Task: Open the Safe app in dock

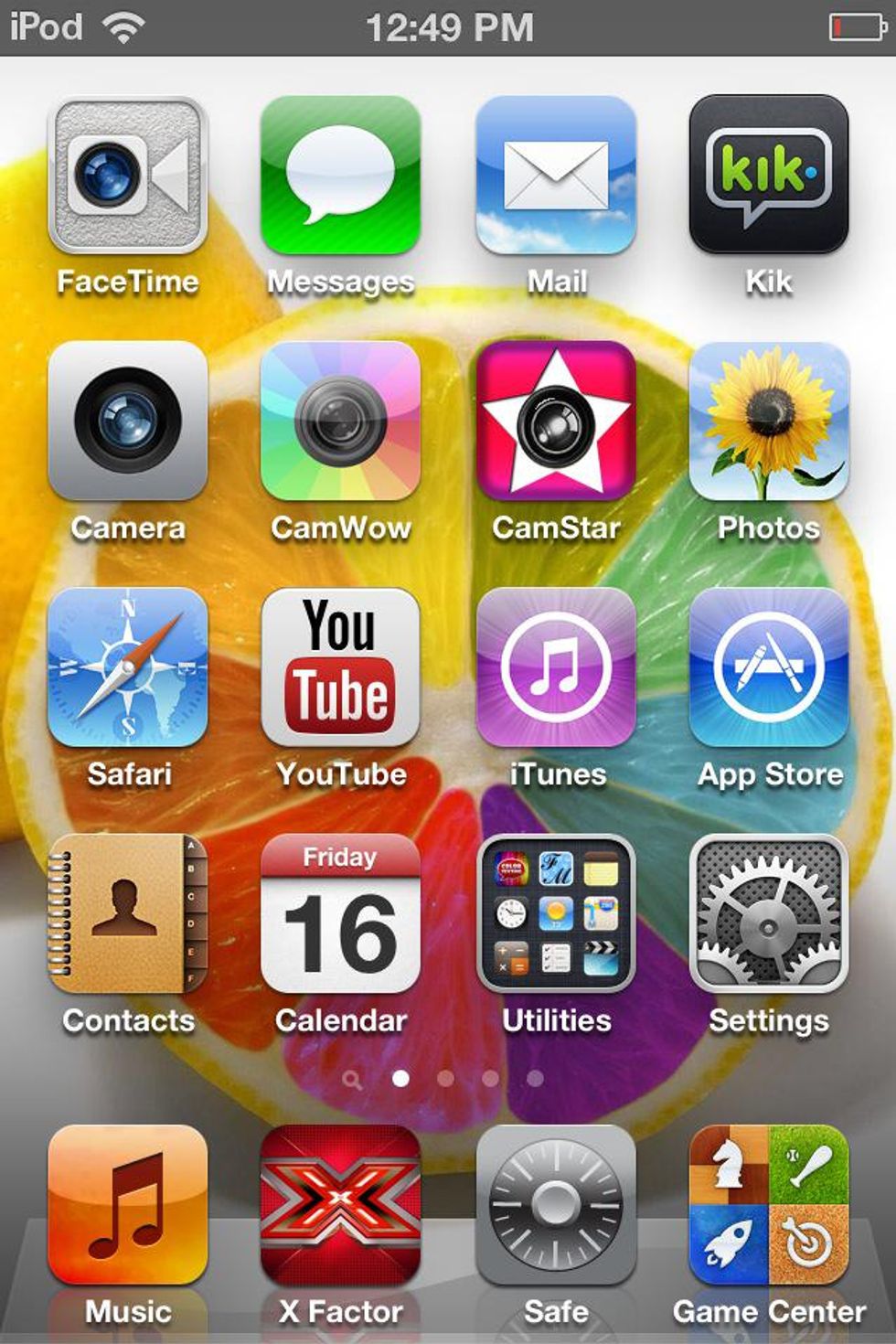Action: (556, 1205)
